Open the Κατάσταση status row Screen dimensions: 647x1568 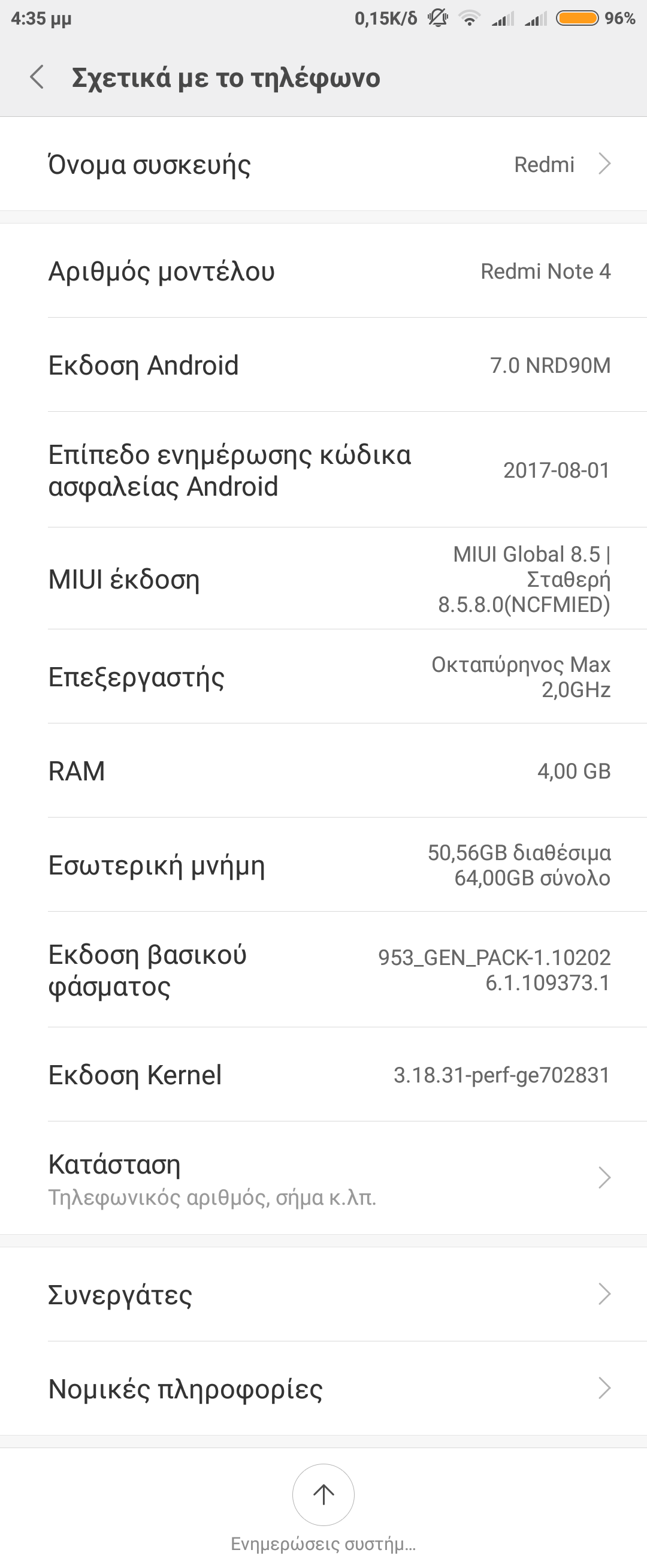pyautogui.click(x=323, y=1178)
